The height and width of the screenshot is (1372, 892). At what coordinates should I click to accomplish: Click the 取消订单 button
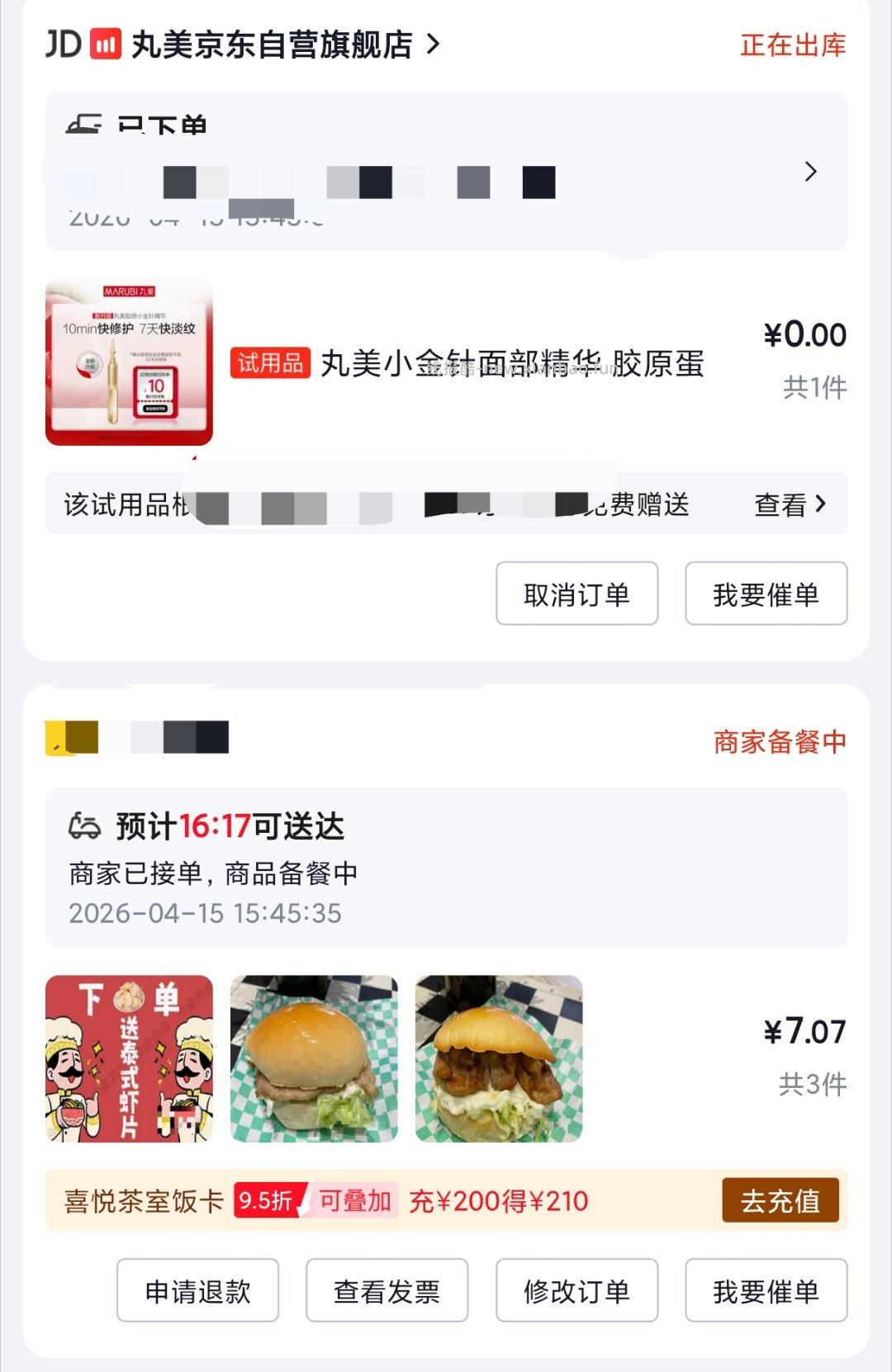pos(576,593)
